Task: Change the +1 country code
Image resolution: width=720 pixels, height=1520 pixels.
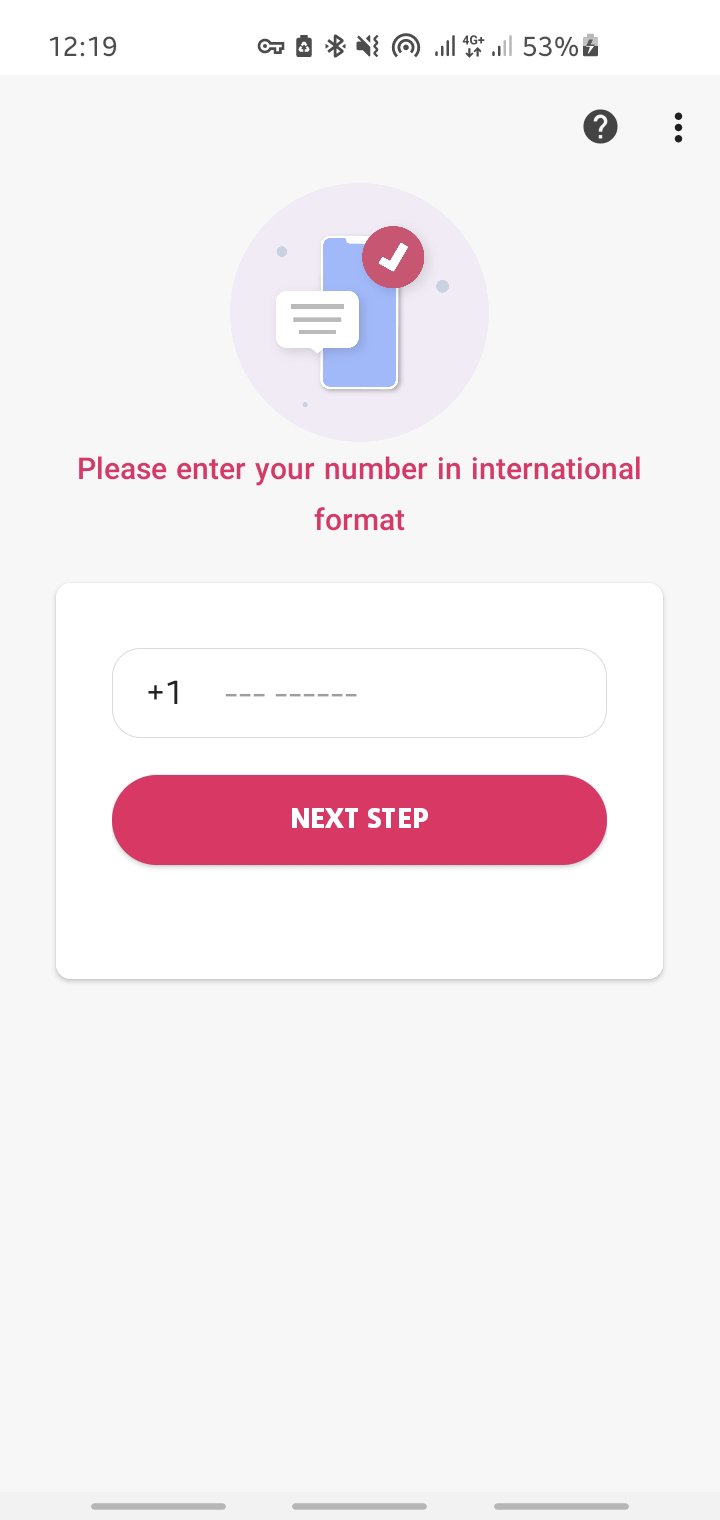Action: pos(164,693)
